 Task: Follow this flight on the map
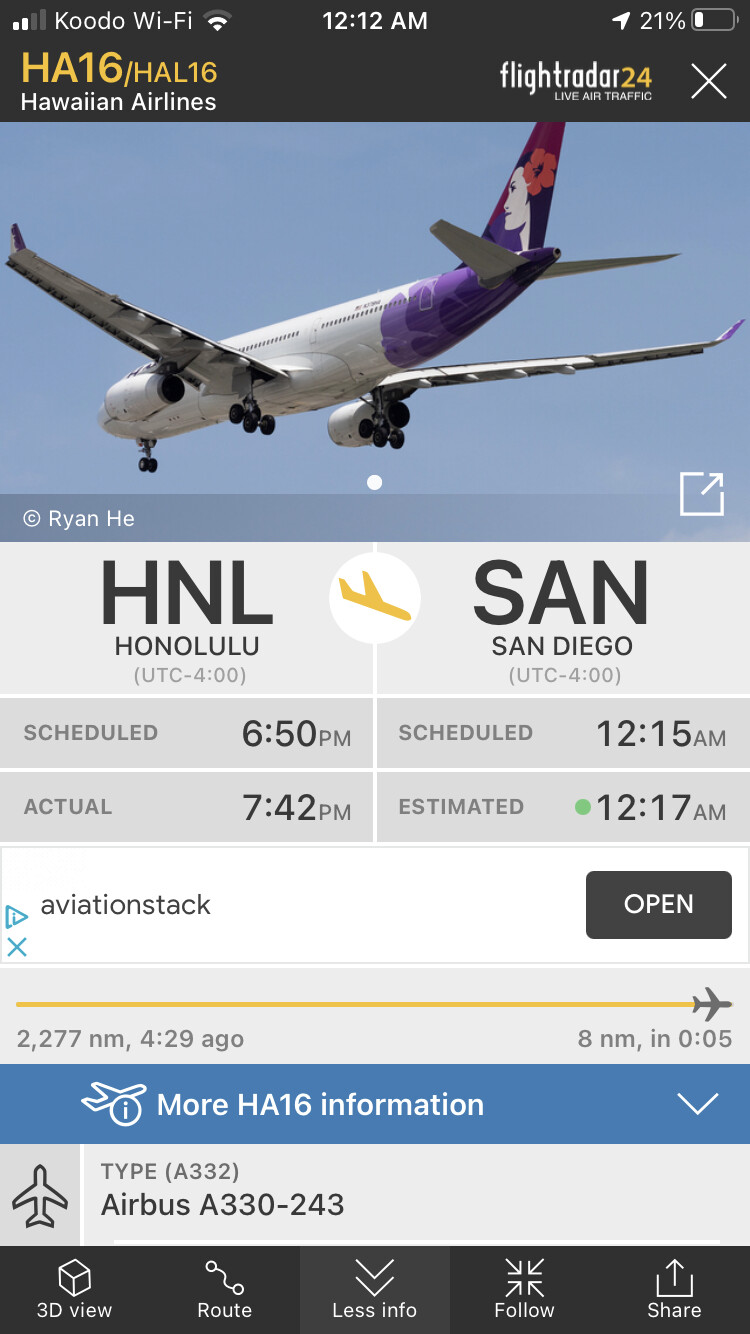524,1289
